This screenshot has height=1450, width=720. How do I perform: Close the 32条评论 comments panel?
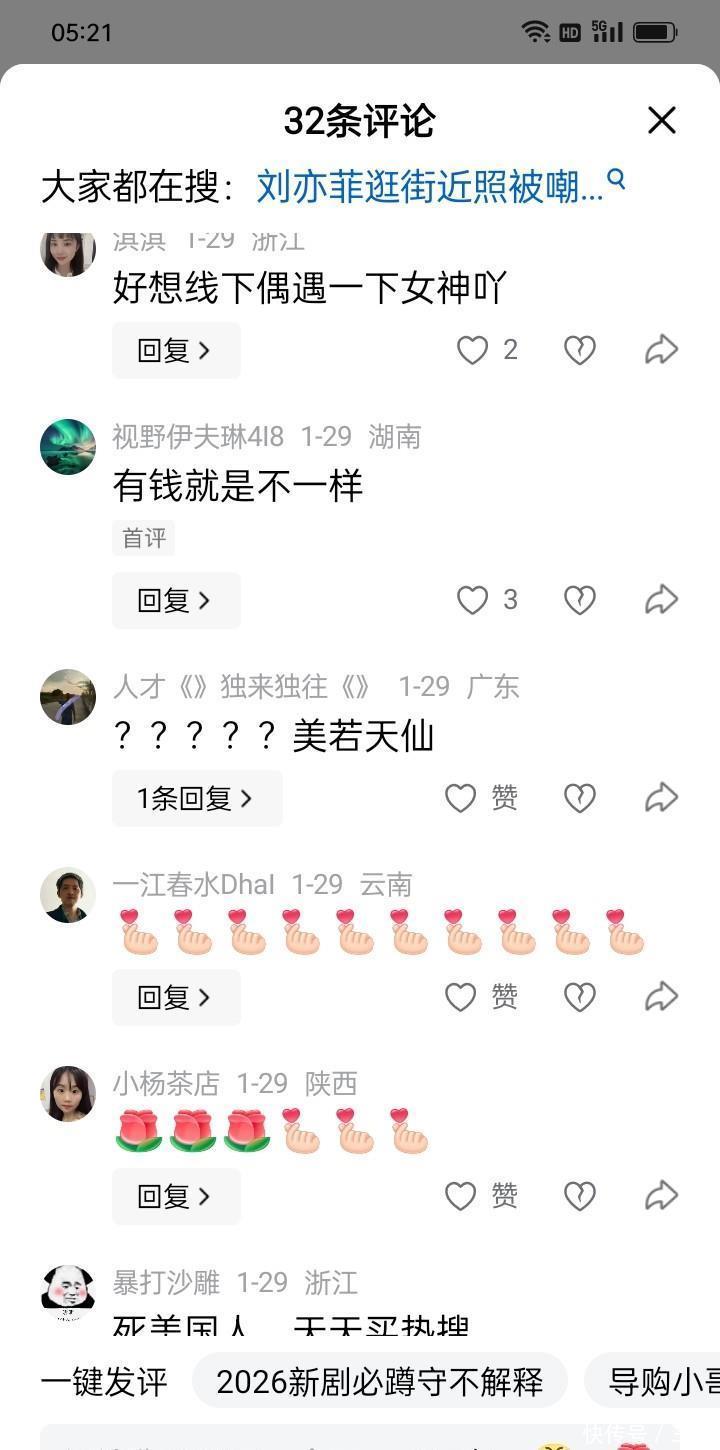(662, 120)
